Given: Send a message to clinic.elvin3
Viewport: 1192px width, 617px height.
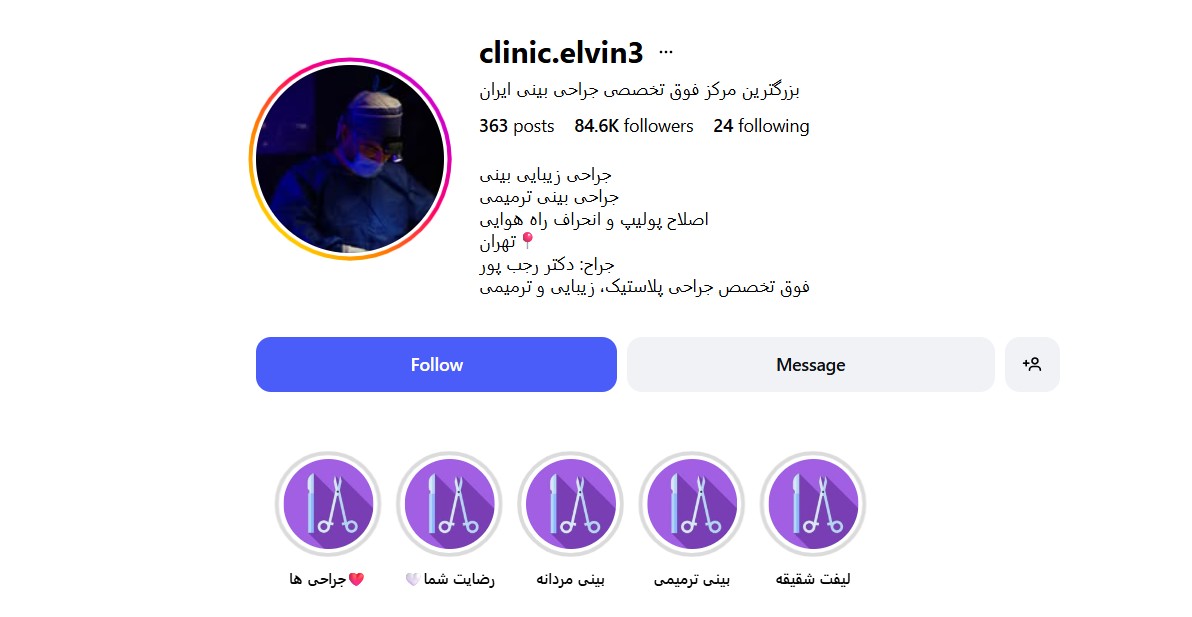Looking at the screenshot, I should (x=810, y=365).
